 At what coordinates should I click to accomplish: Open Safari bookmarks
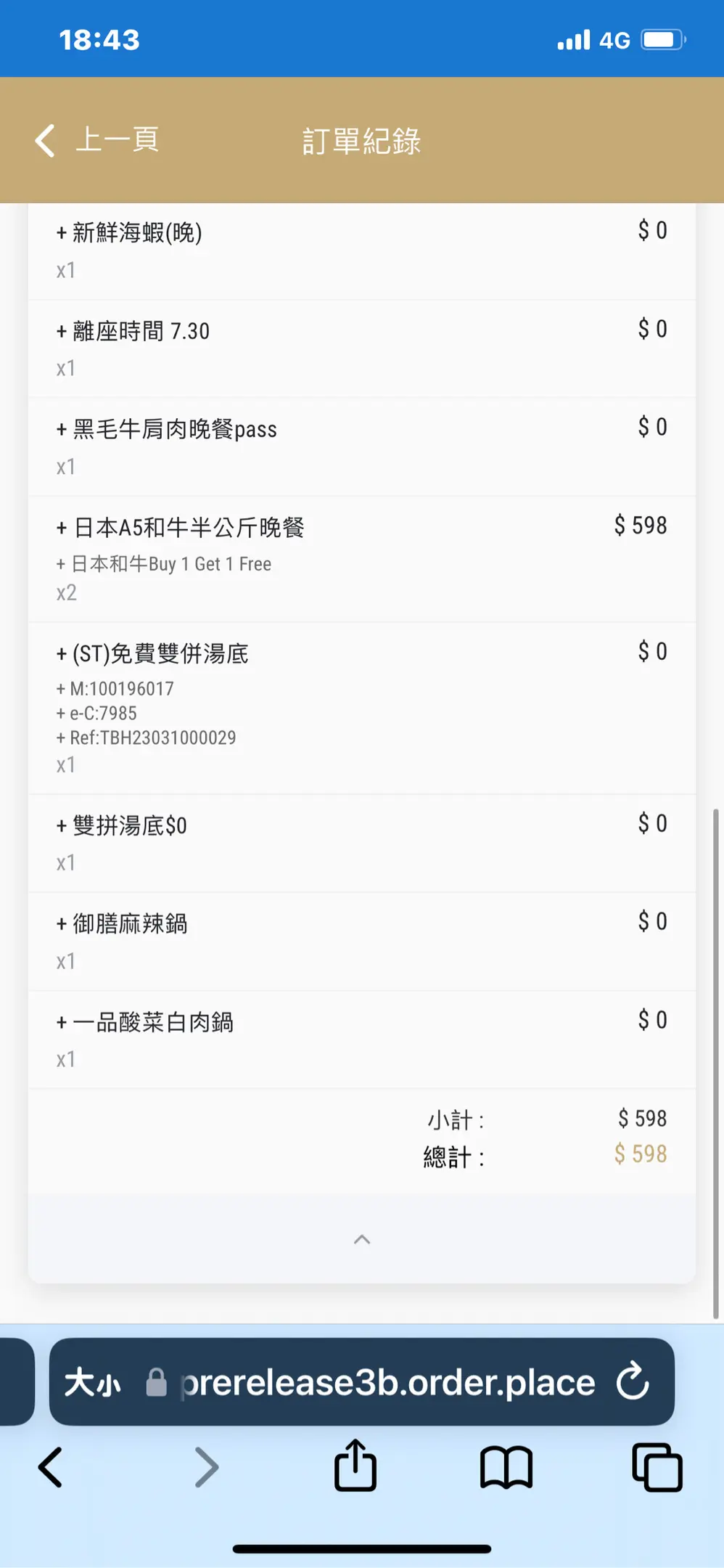coord(506,1467)
